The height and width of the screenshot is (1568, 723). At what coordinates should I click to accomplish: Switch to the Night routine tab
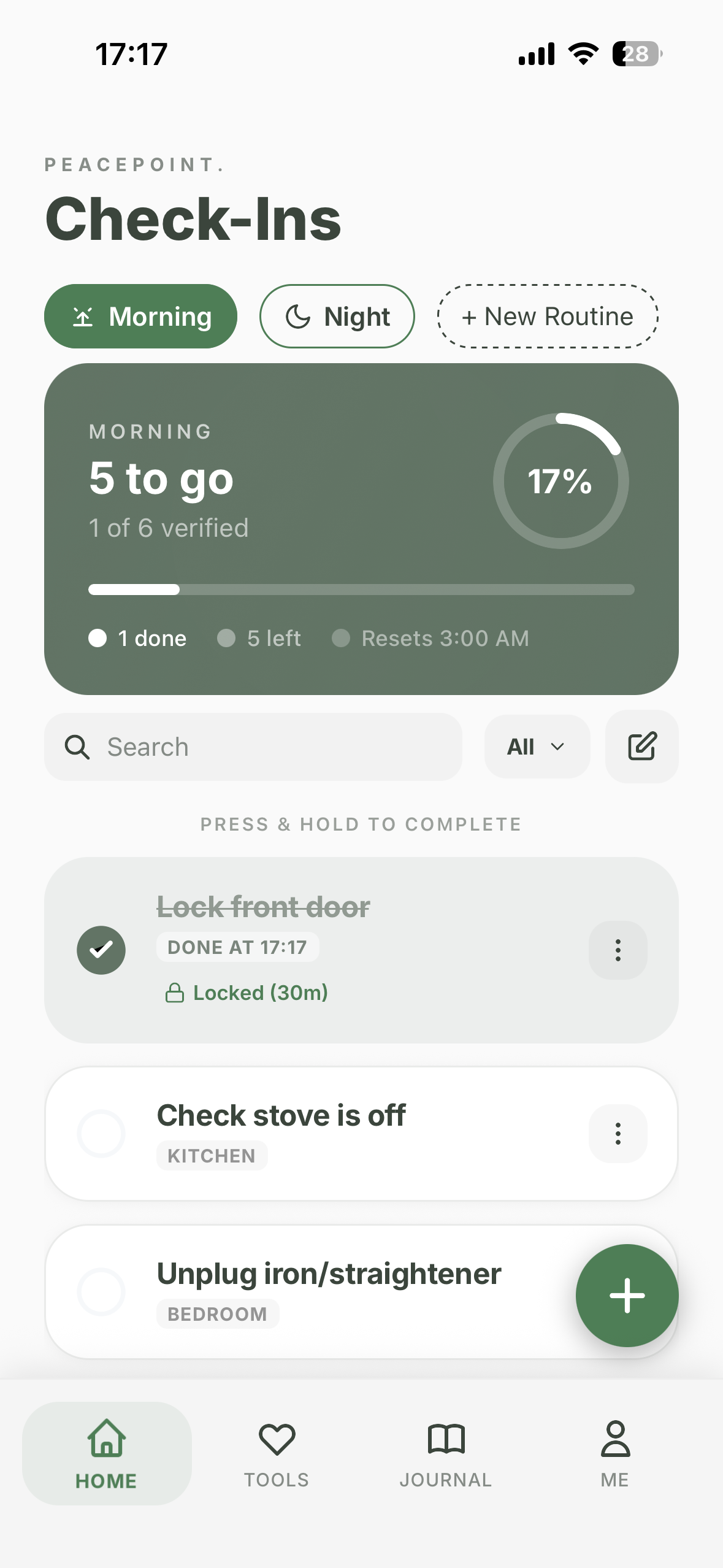point(337,316)
